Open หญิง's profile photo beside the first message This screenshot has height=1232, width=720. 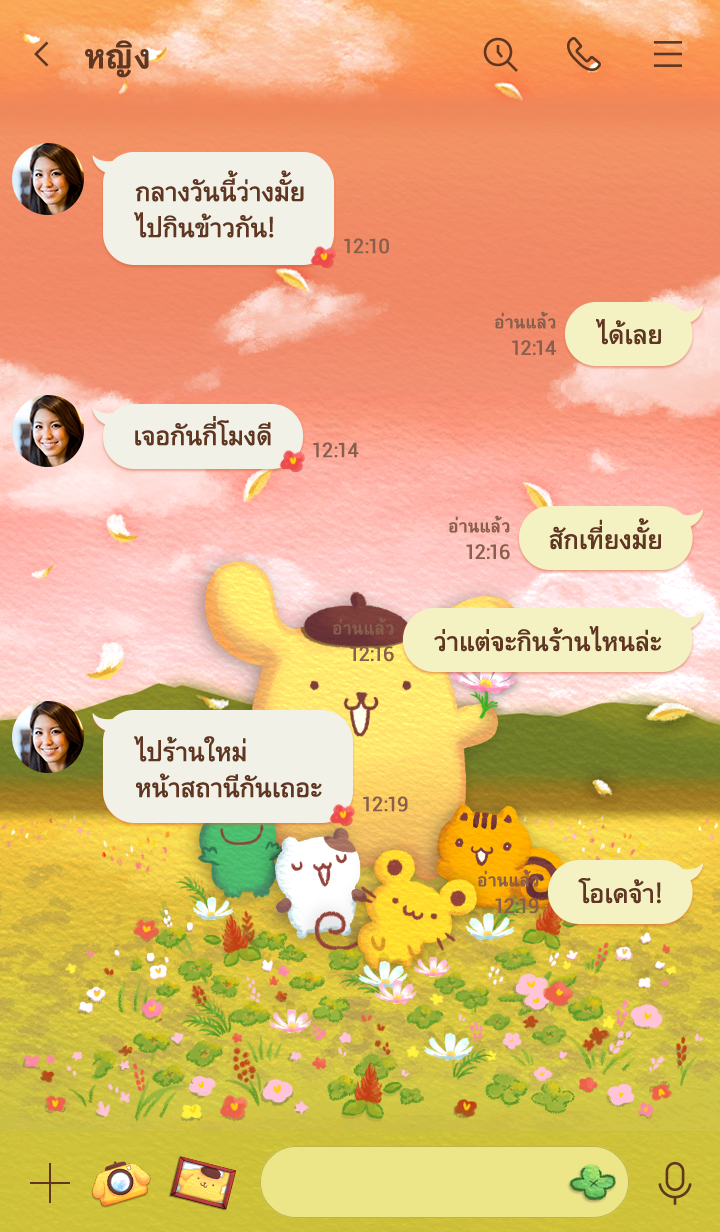(48, 179)
